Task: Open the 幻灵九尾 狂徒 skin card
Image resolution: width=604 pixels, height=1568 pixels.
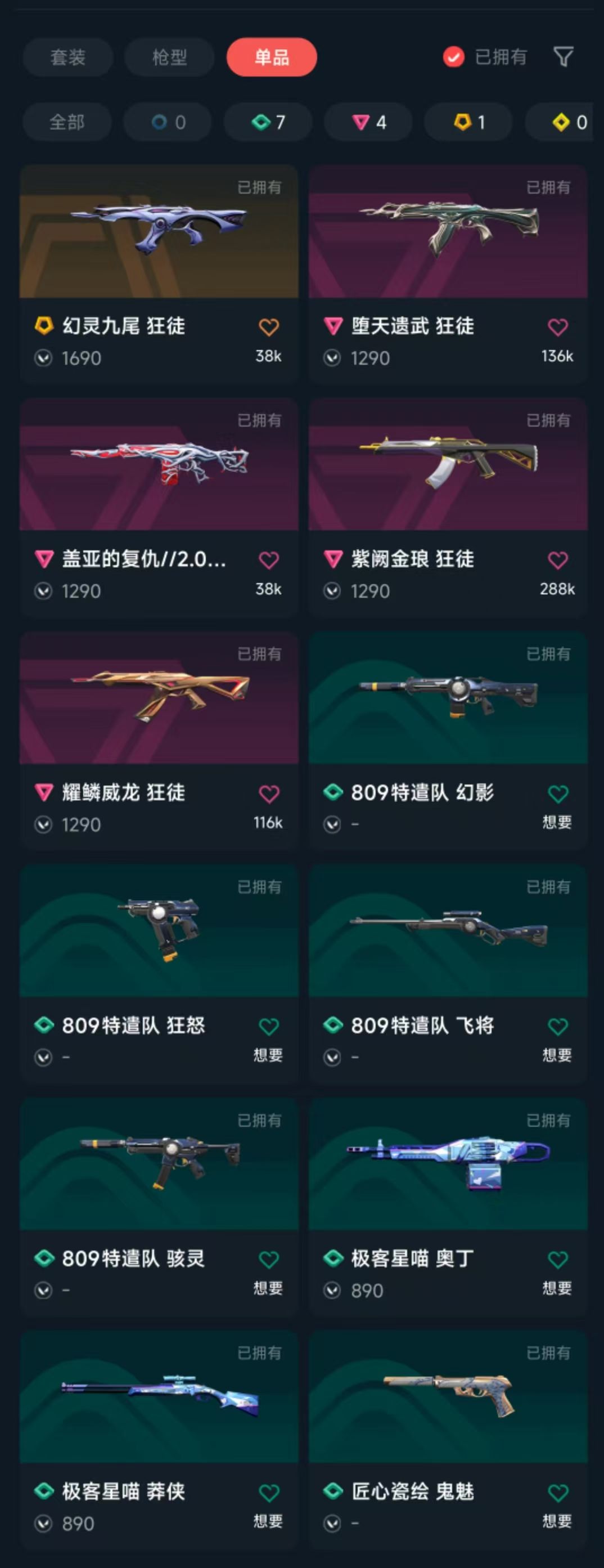Action: 159,274
